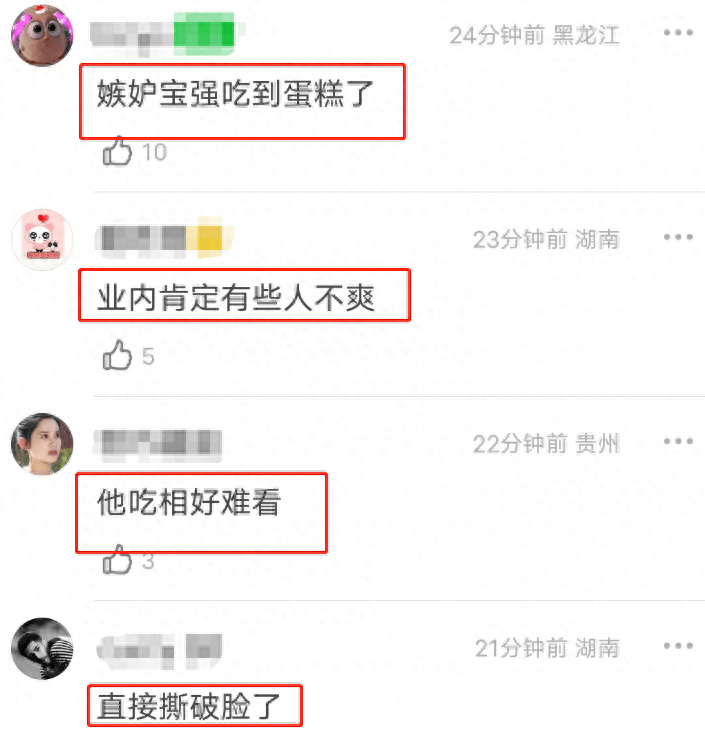Like the comment "业内肯定有些人不爽"
Screen dimensions: 705x735
118,355
